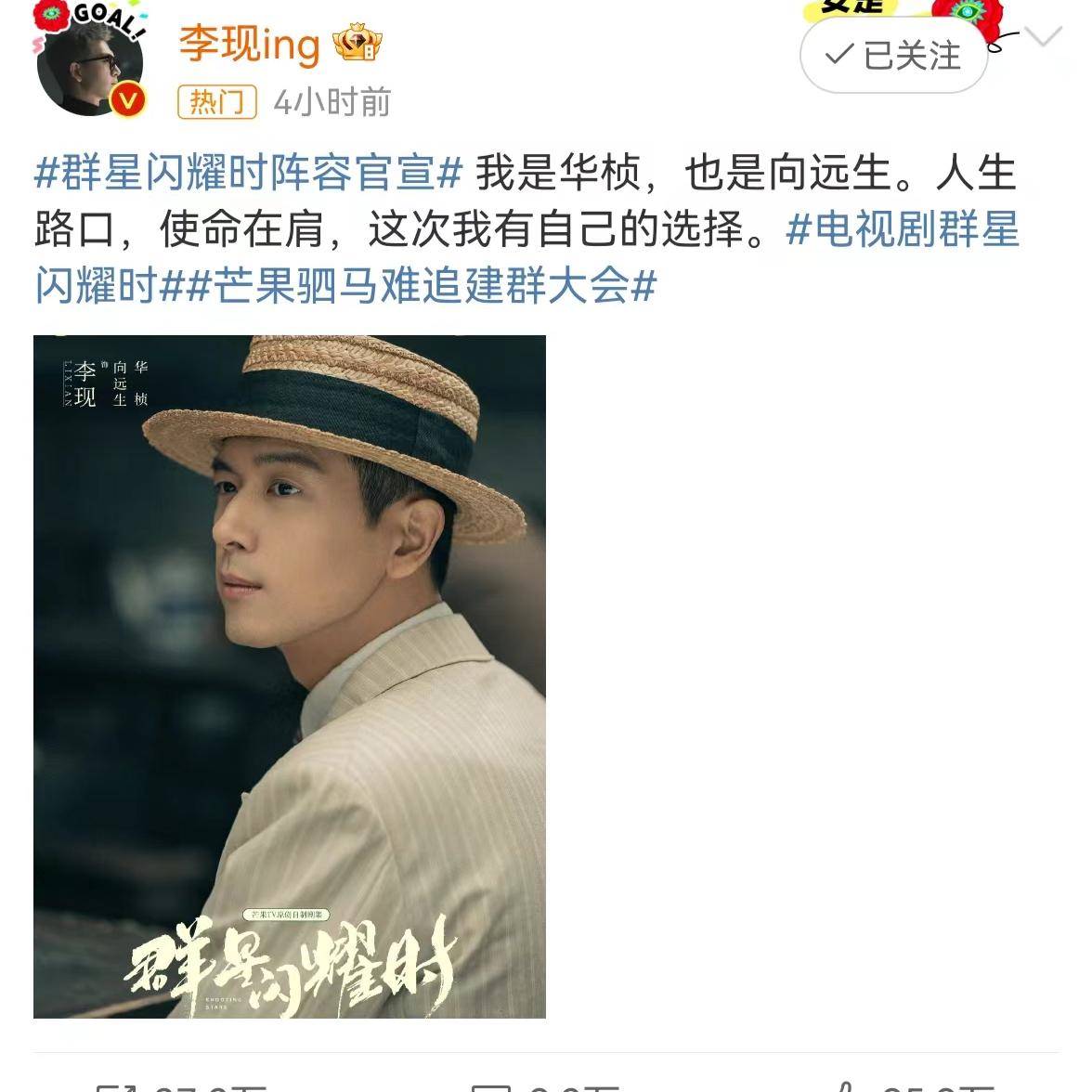The image size is (1092, 1092).
Task: Open 李现ing's profile avatar
Action: (x=90, y=63)
